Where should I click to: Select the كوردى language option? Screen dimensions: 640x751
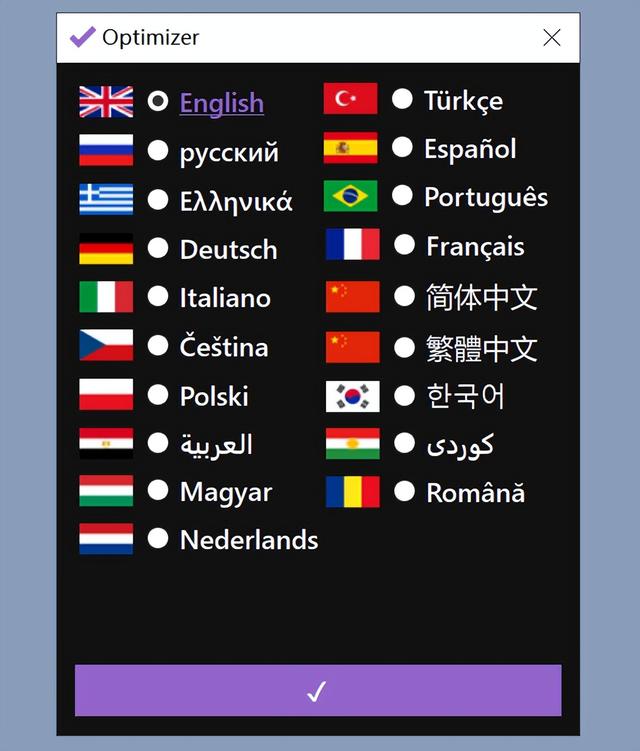coord(404,443)
